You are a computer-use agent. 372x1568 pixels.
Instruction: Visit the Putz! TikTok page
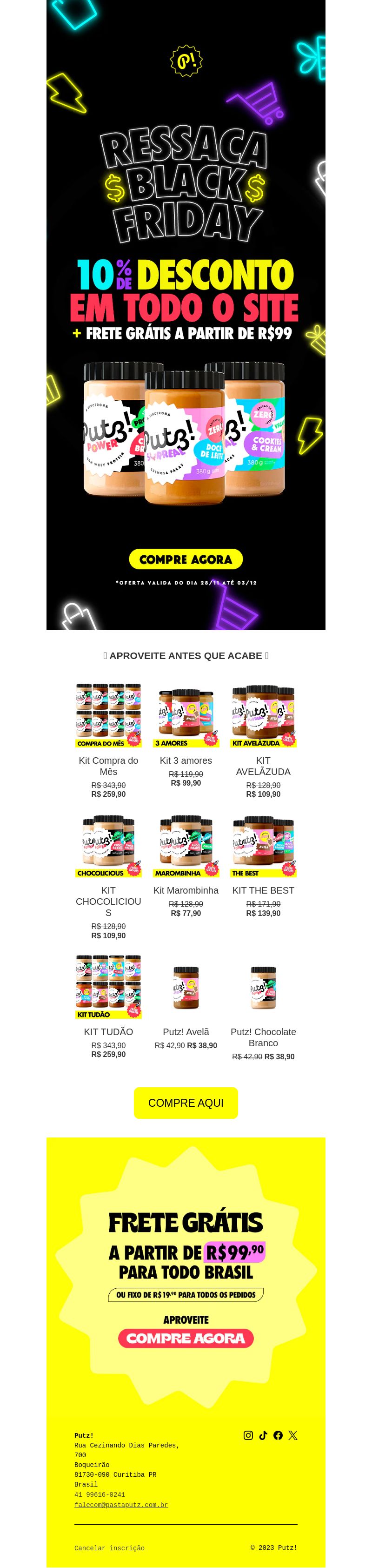263,1435
